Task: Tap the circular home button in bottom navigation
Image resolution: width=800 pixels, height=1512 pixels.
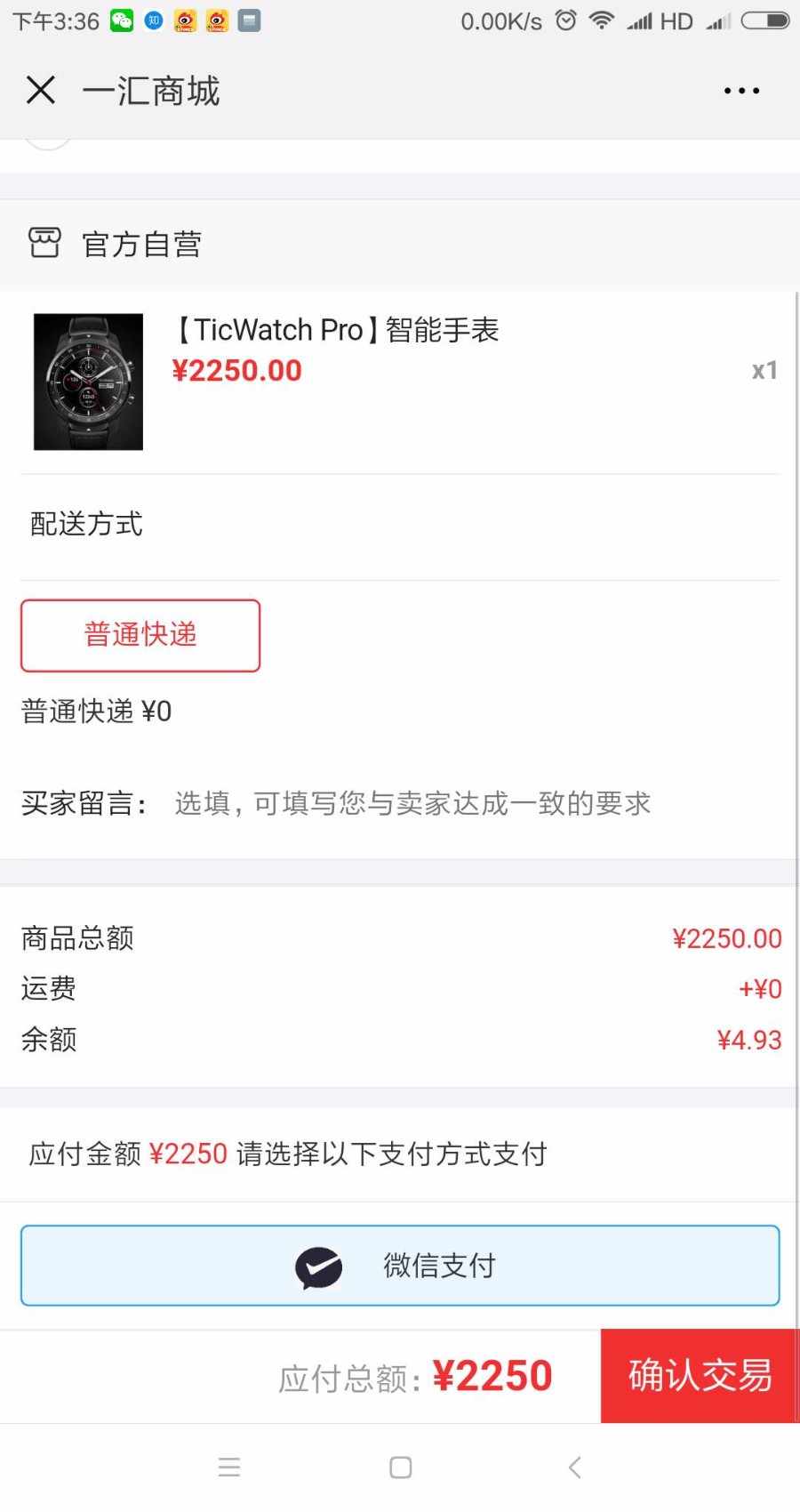Action: pos(400,1468)
